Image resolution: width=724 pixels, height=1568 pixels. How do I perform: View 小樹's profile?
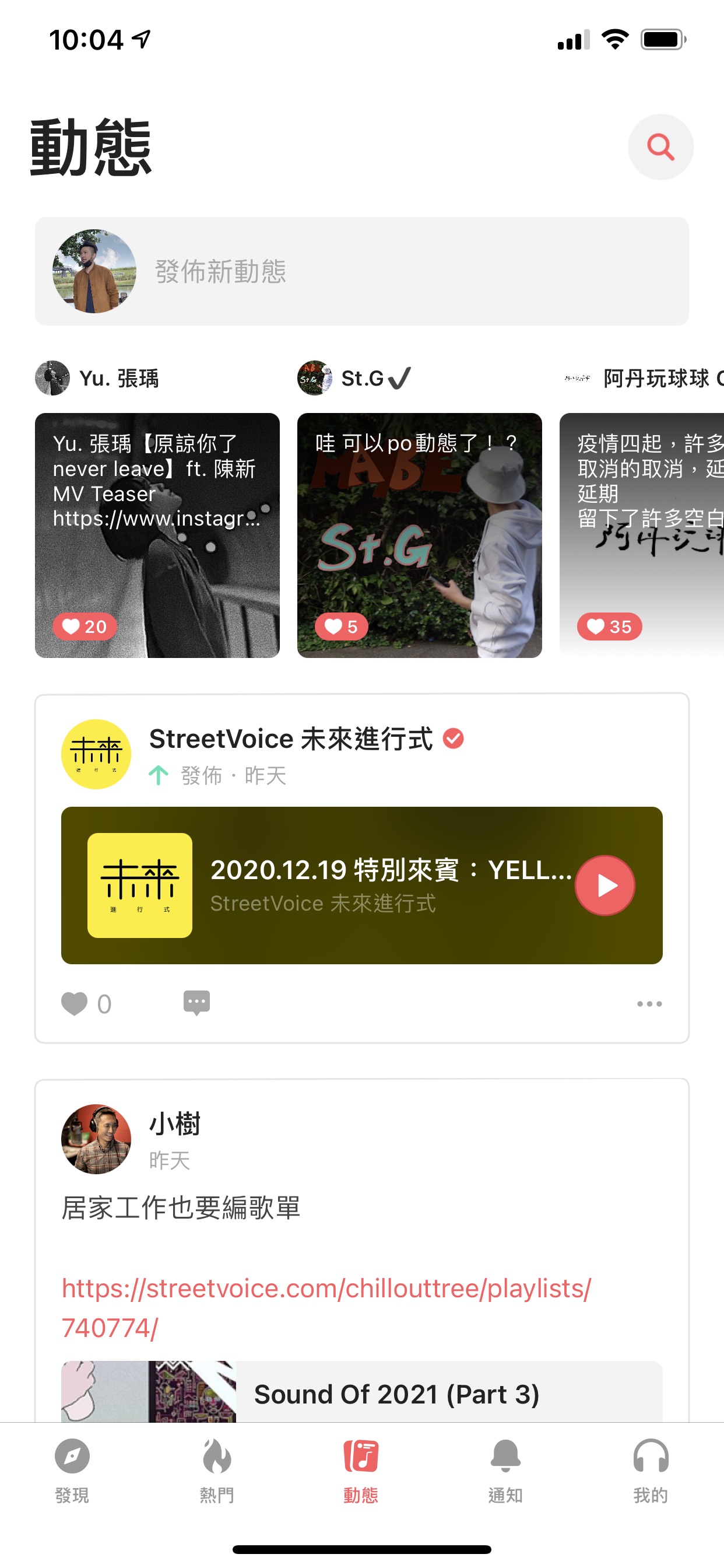pyautogui.click(x=96, y=1139)
